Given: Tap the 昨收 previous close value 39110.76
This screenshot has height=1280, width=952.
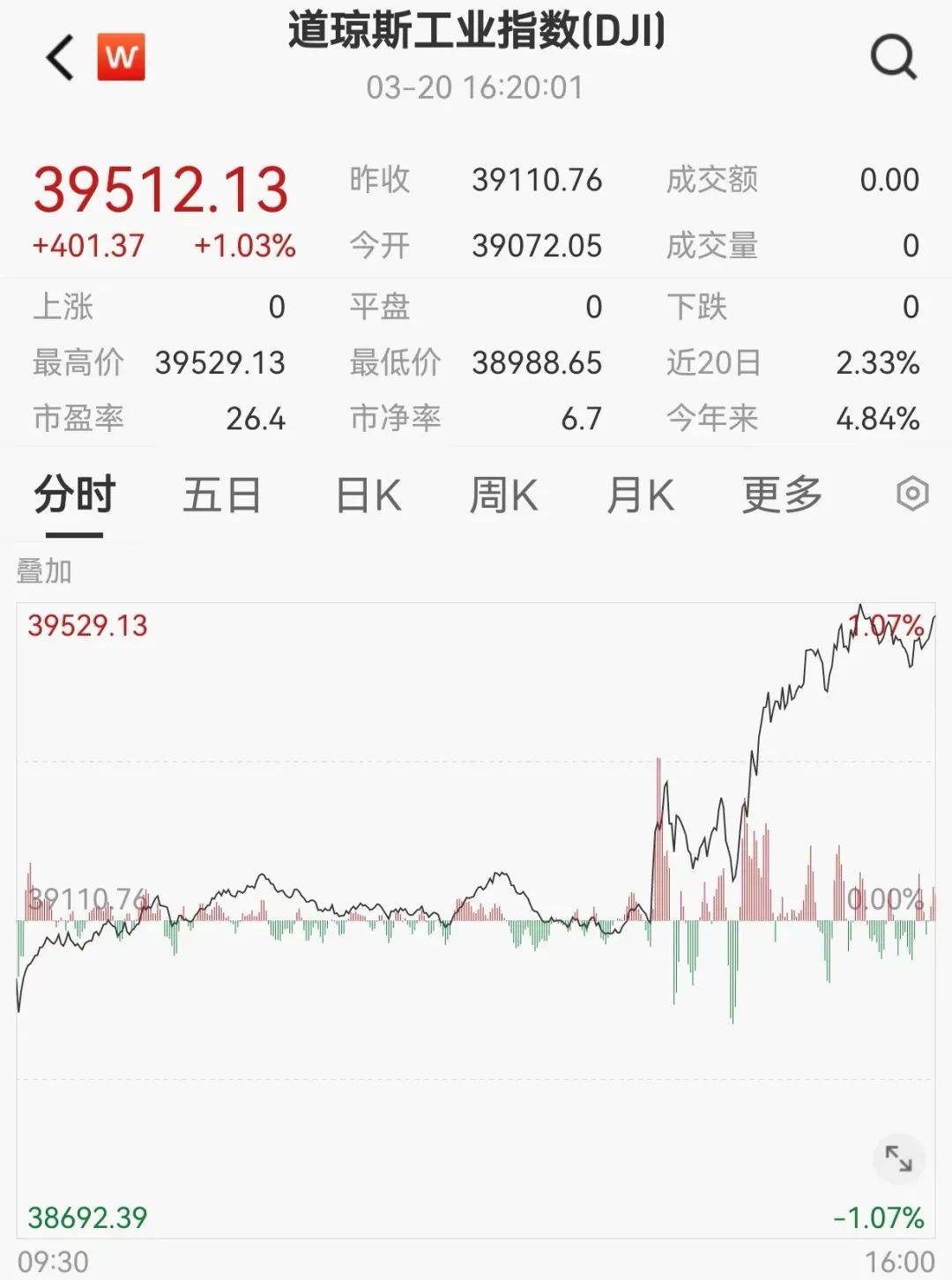Looking at the screenshot, I should [535, 179].
